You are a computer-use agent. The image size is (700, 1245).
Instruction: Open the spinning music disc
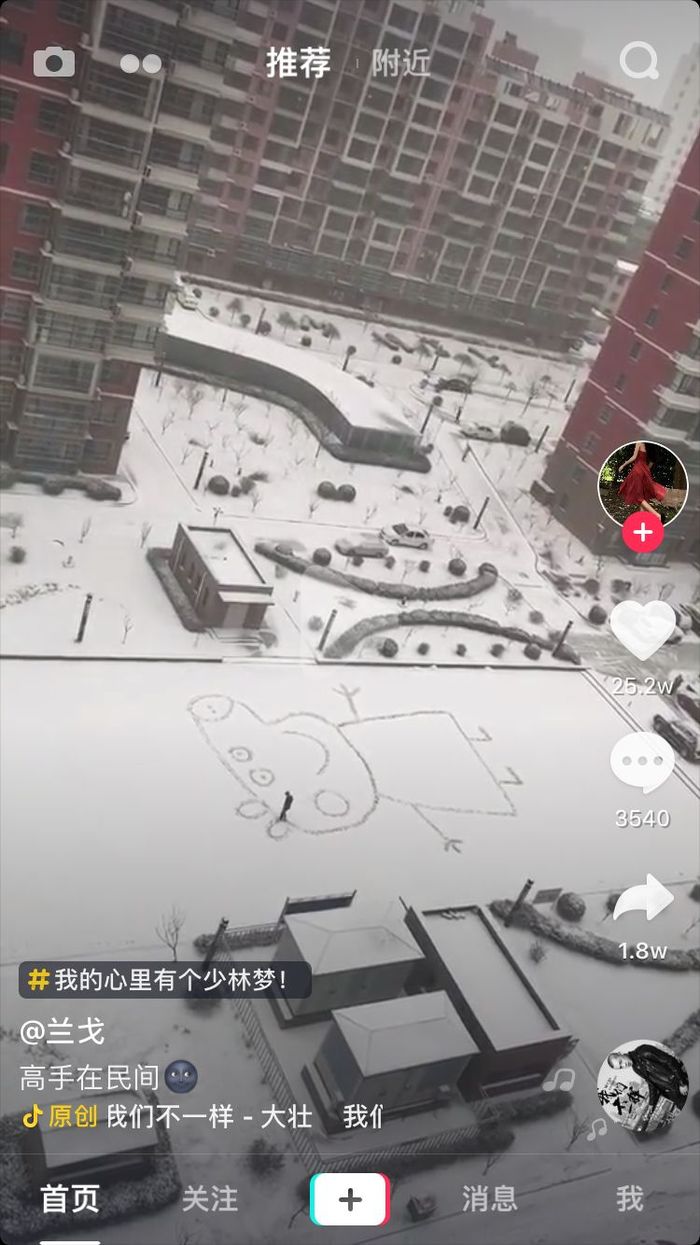click(x=642, y=1087)
